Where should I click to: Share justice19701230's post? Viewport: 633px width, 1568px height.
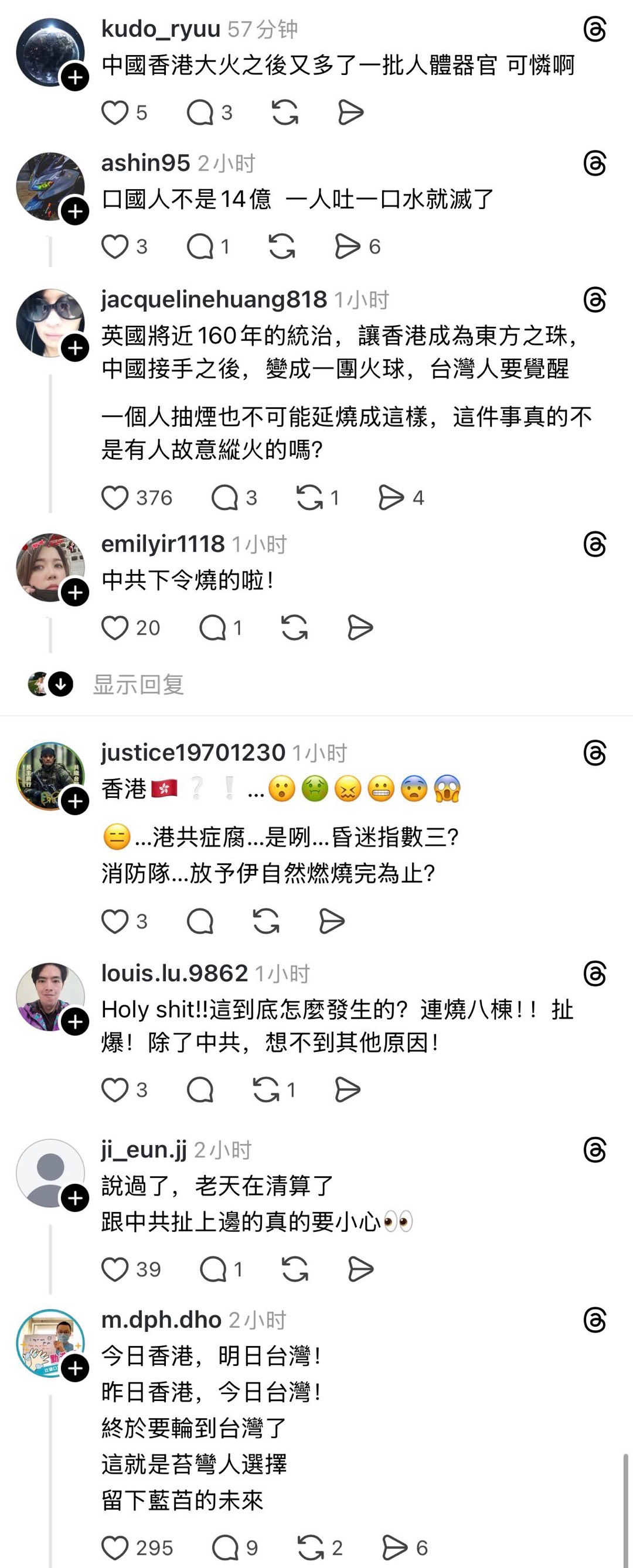point(331,921)
